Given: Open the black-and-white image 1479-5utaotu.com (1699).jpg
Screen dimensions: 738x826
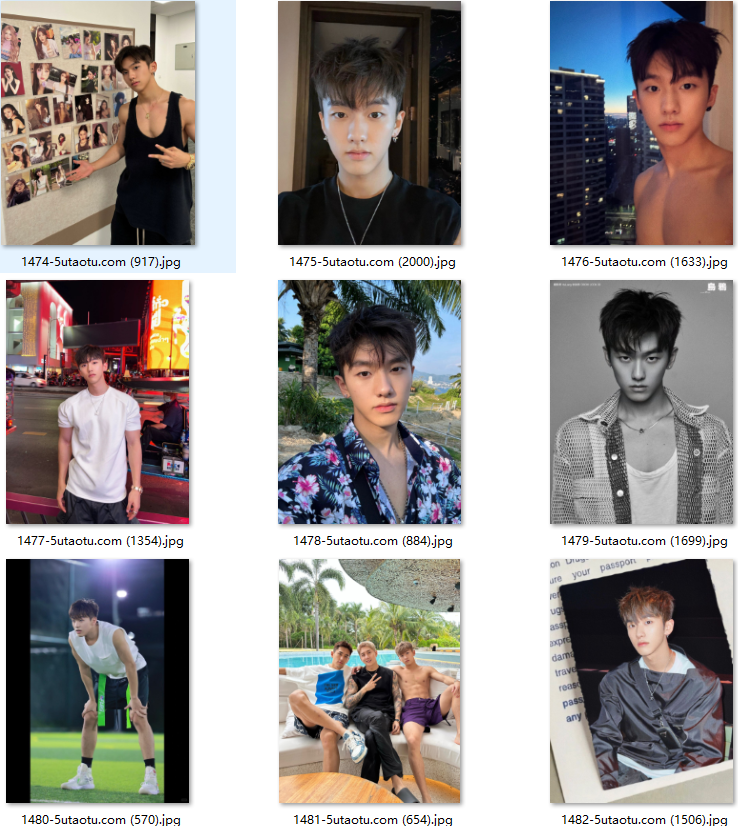Looking at the screenshot, I should coord(641,402).
